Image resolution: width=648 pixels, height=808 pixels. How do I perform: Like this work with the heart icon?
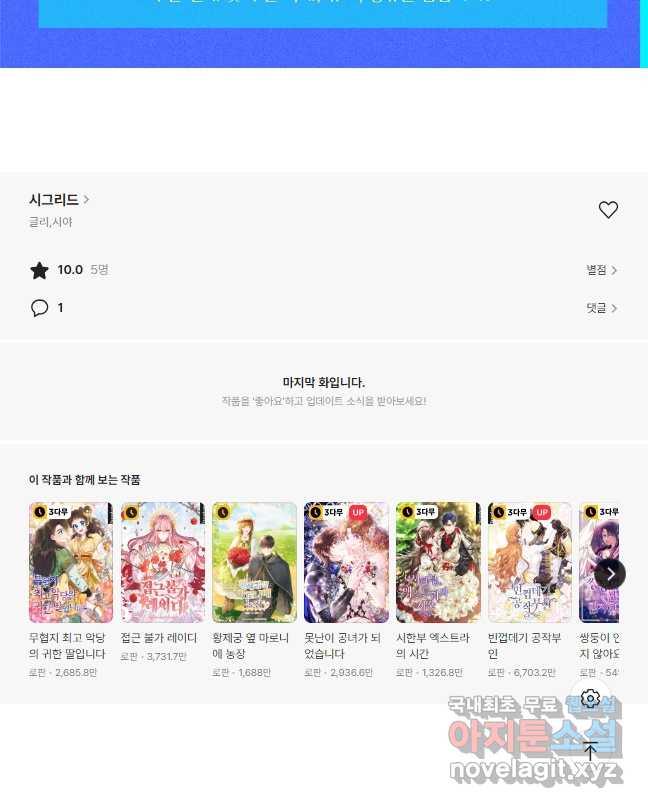[608, 210]
